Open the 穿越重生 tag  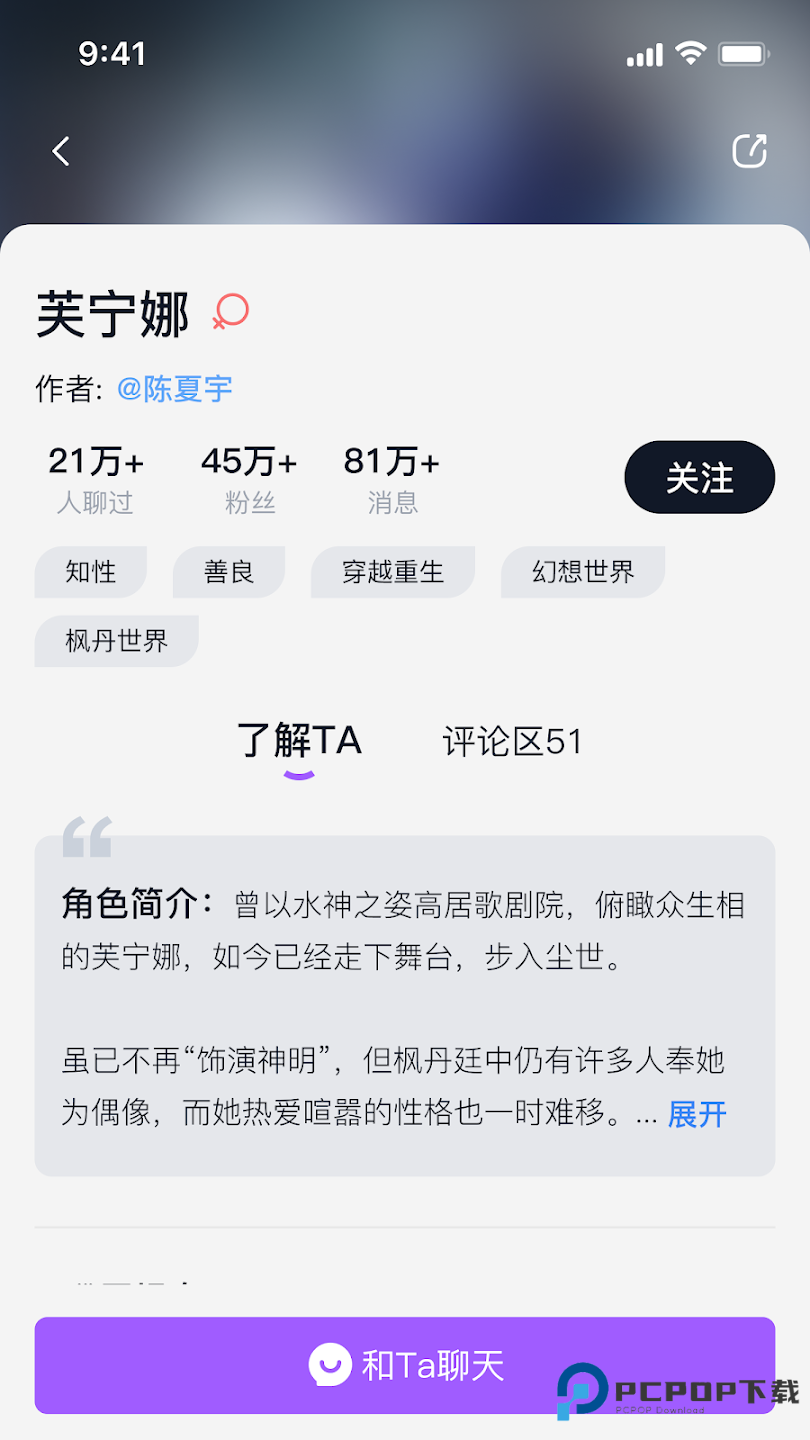tap(392, 572)
